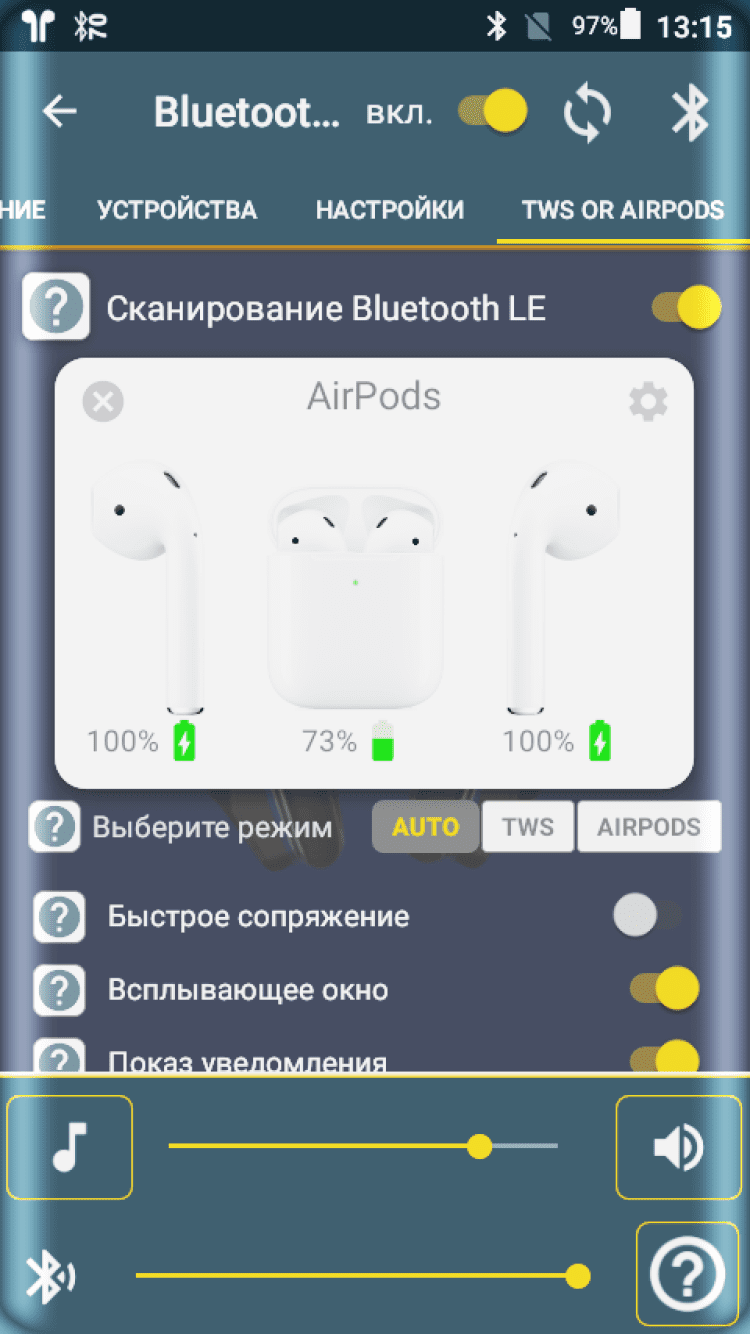This screenshot has height=1334, width=750.
Task: Turn off Всплывающее окно switch
Action: [665, 989]
